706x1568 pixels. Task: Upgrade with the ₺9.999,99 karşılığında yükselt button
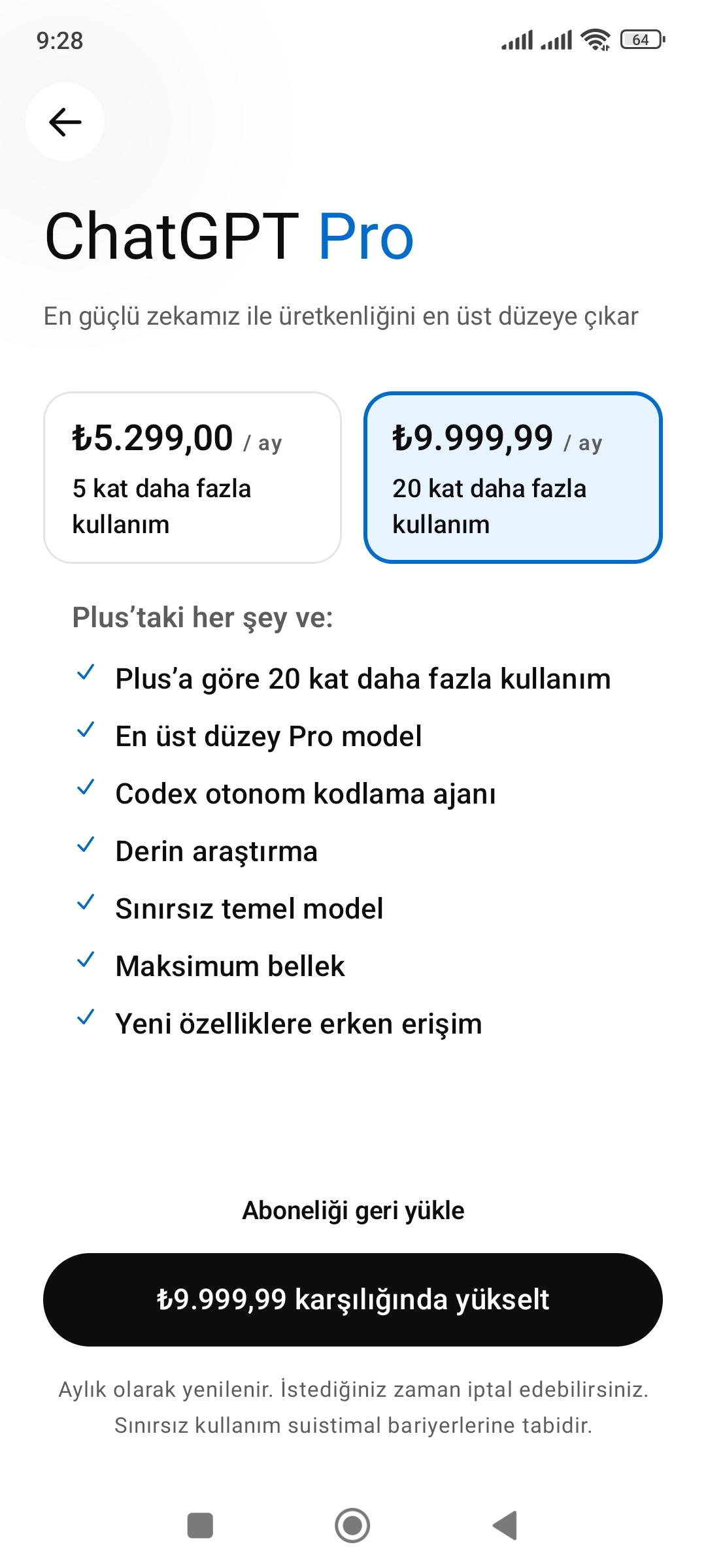click(353, 1299)
